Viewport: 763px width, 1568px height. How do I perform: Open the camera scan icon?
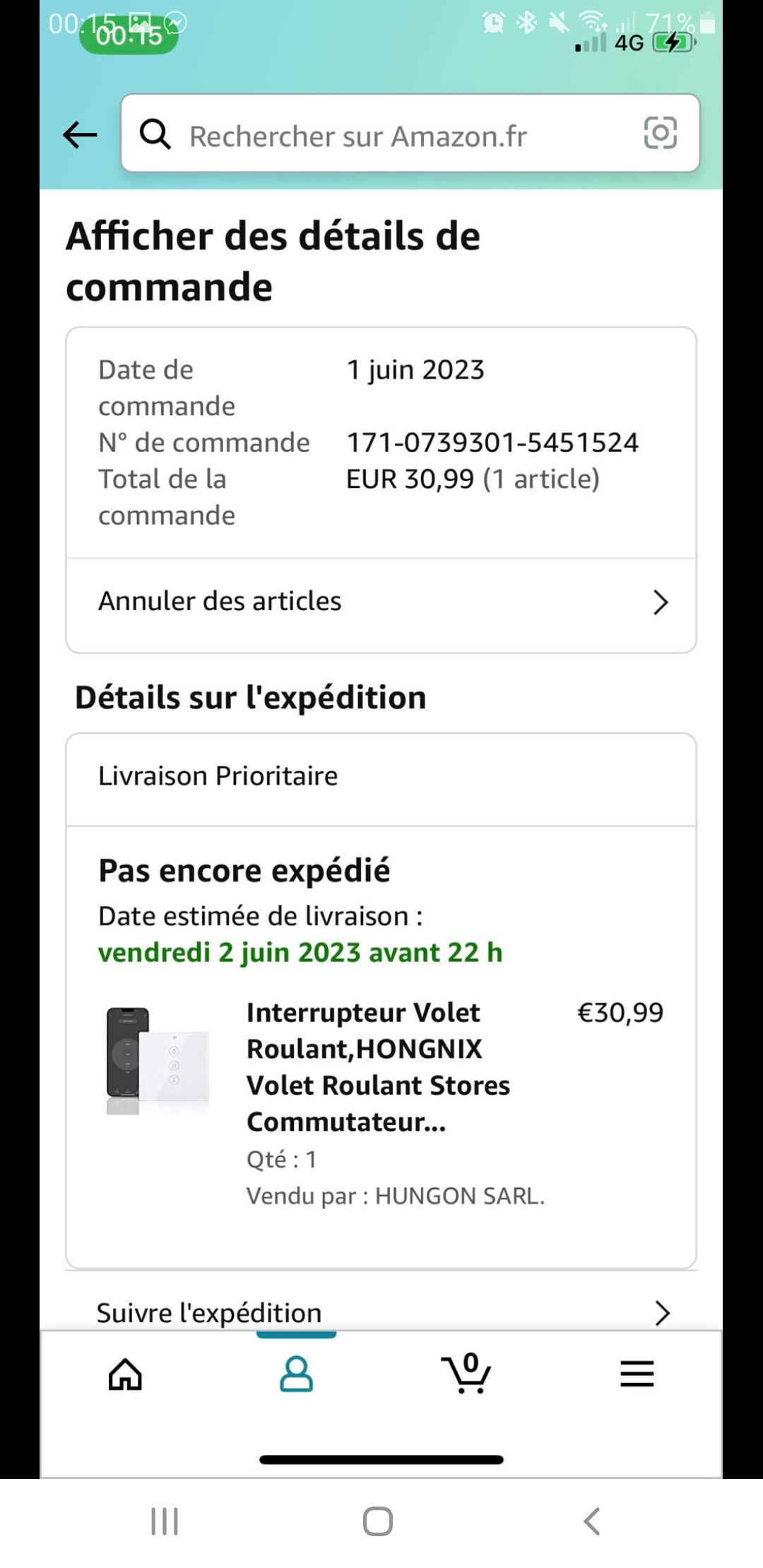(x=660, y=133)
